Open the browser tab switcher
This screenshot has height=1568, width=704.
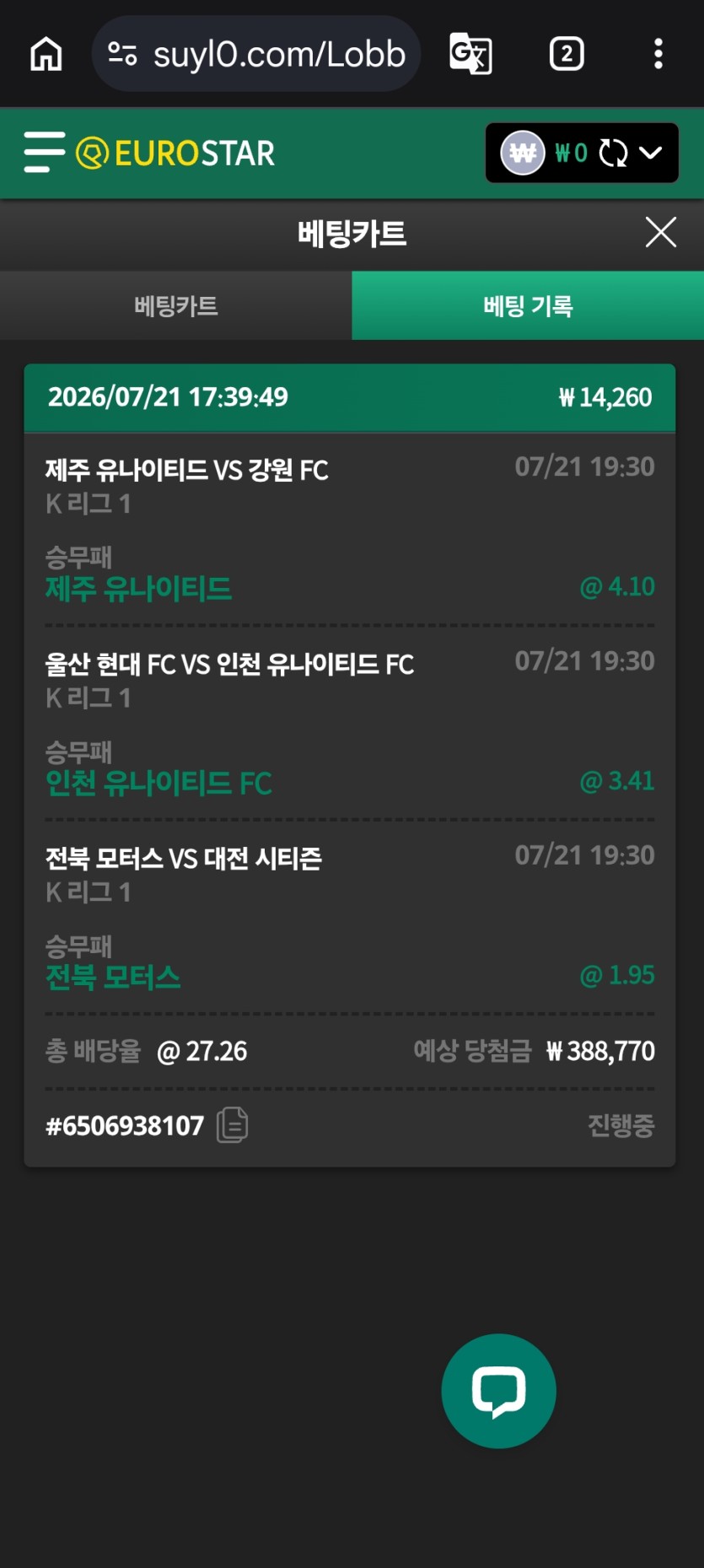tap(567, 54)
